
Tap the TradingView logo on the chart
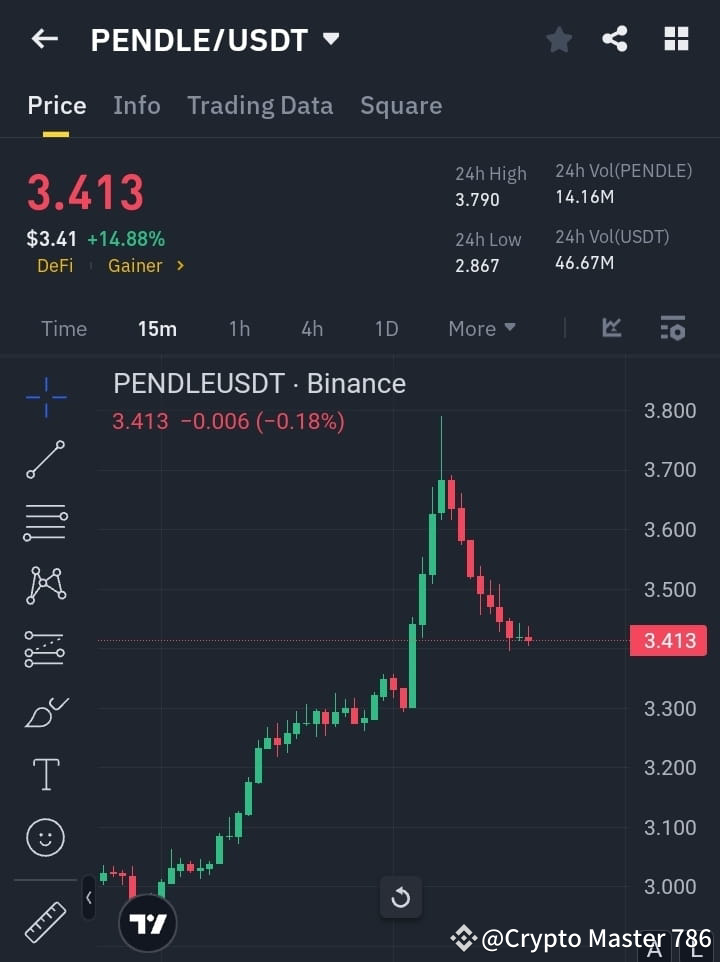148,922
